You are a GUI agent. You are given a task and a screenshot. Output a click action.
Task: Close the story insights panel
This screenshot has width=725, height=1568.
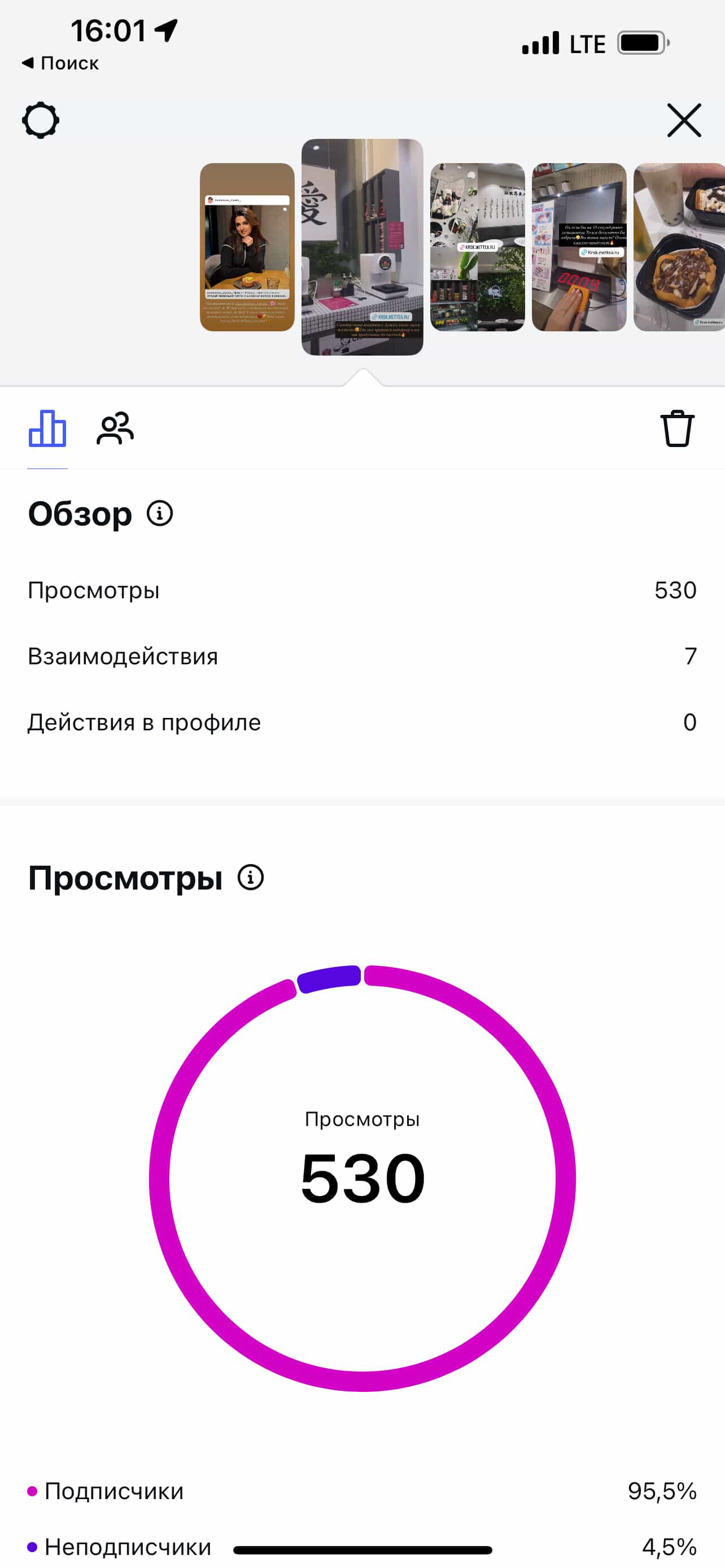(684, 120)
